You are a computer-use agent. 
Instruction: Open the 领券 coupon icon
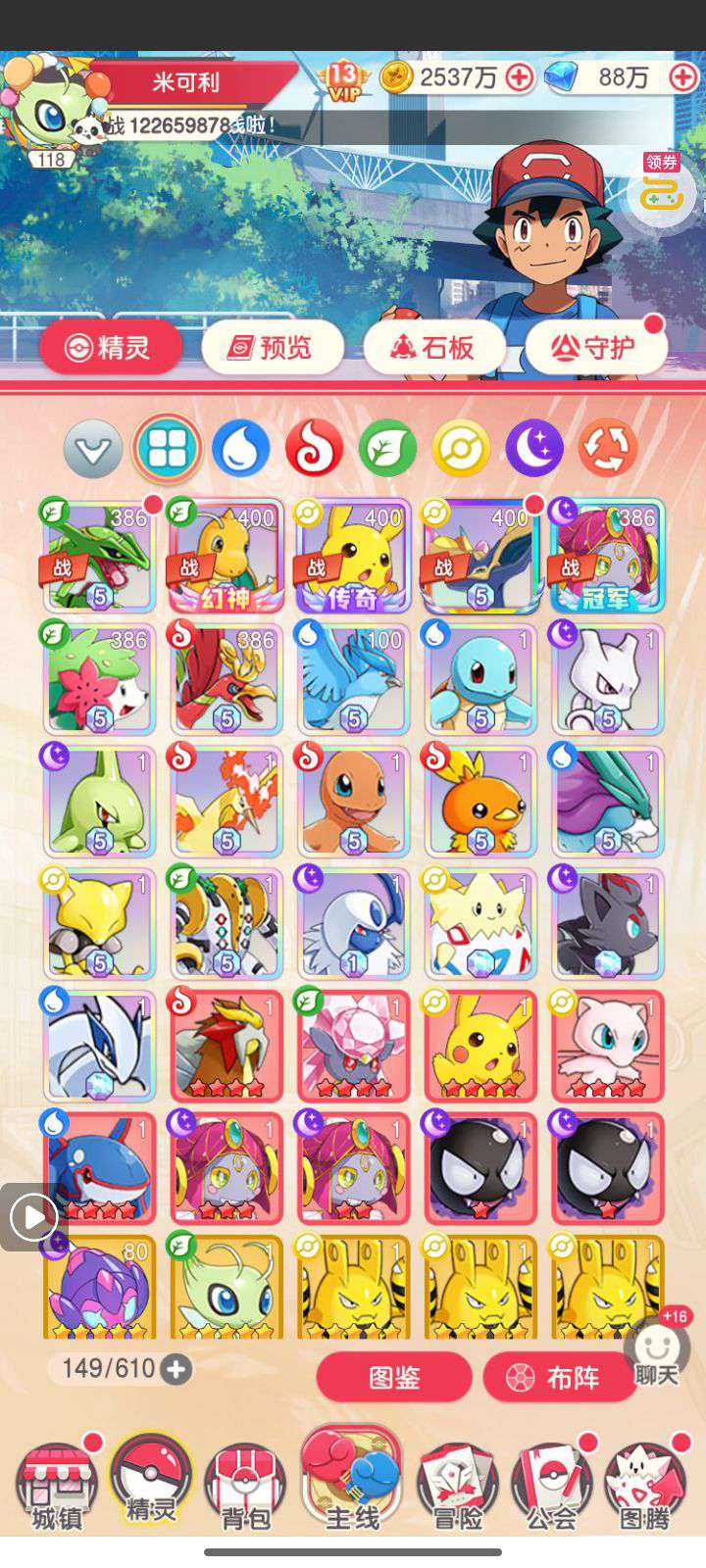(x=660, y=188)
